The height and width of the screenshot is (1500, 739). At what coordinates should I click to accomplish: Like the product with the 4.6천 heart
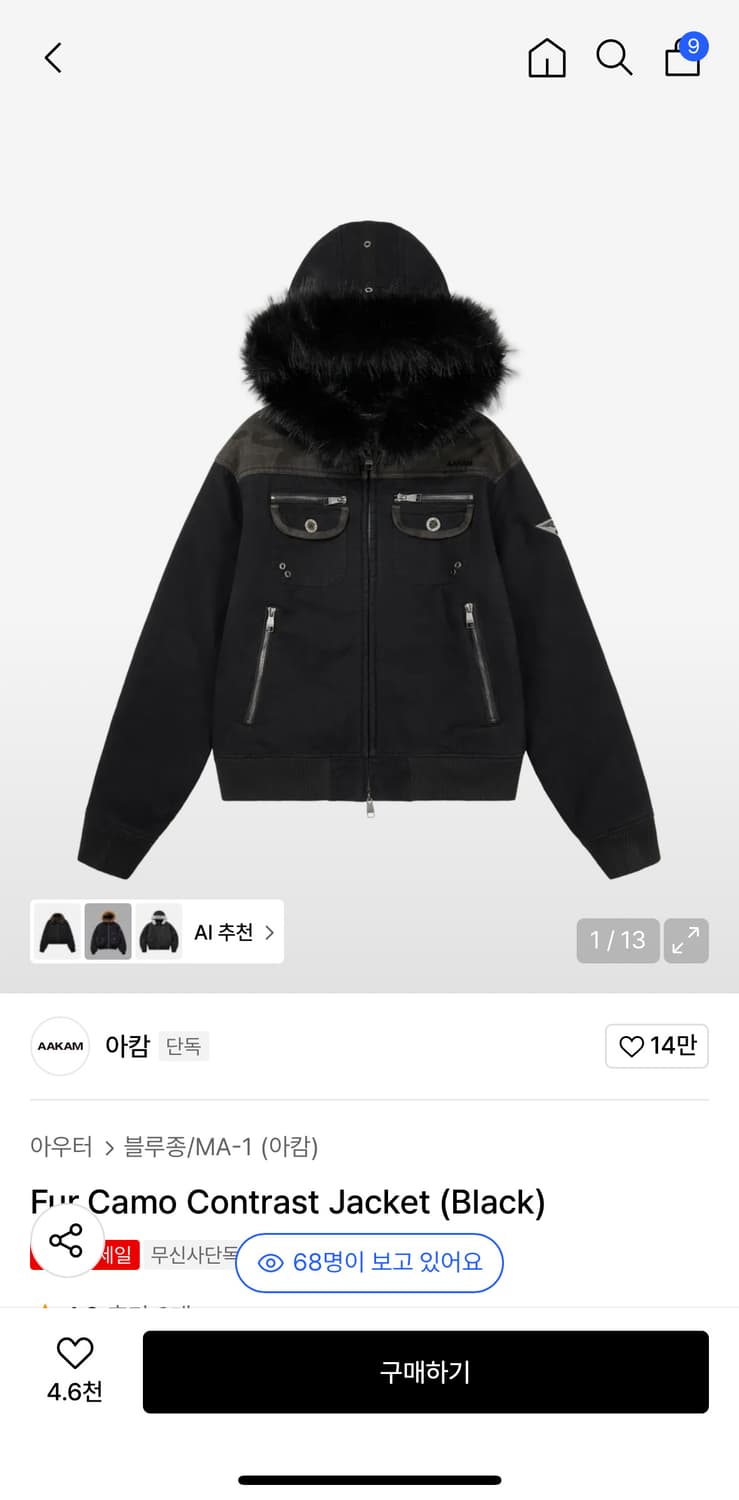click(75, 1354)
